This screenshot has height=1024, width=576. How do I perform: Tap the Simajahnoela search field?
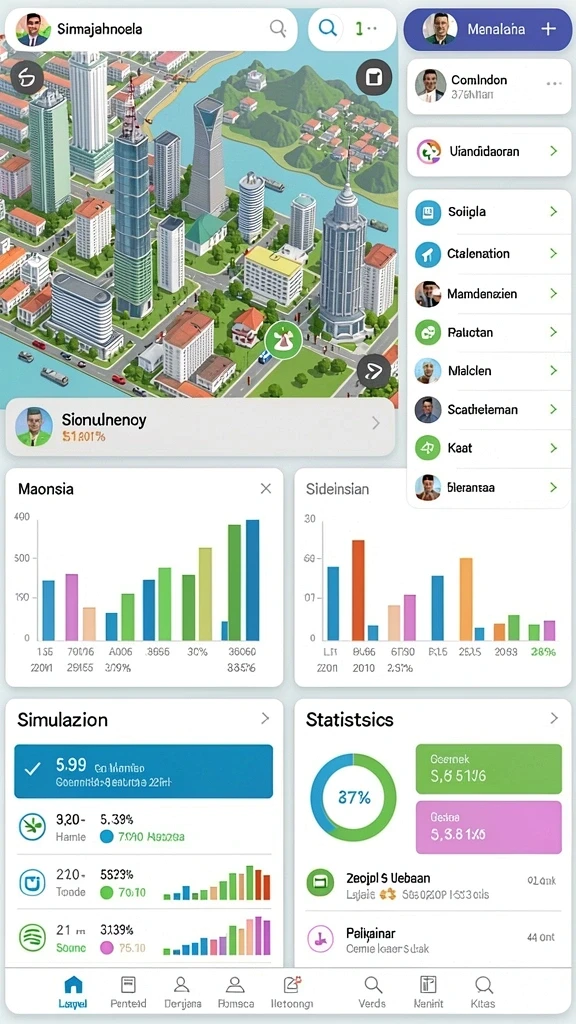(x=151, y=29)
